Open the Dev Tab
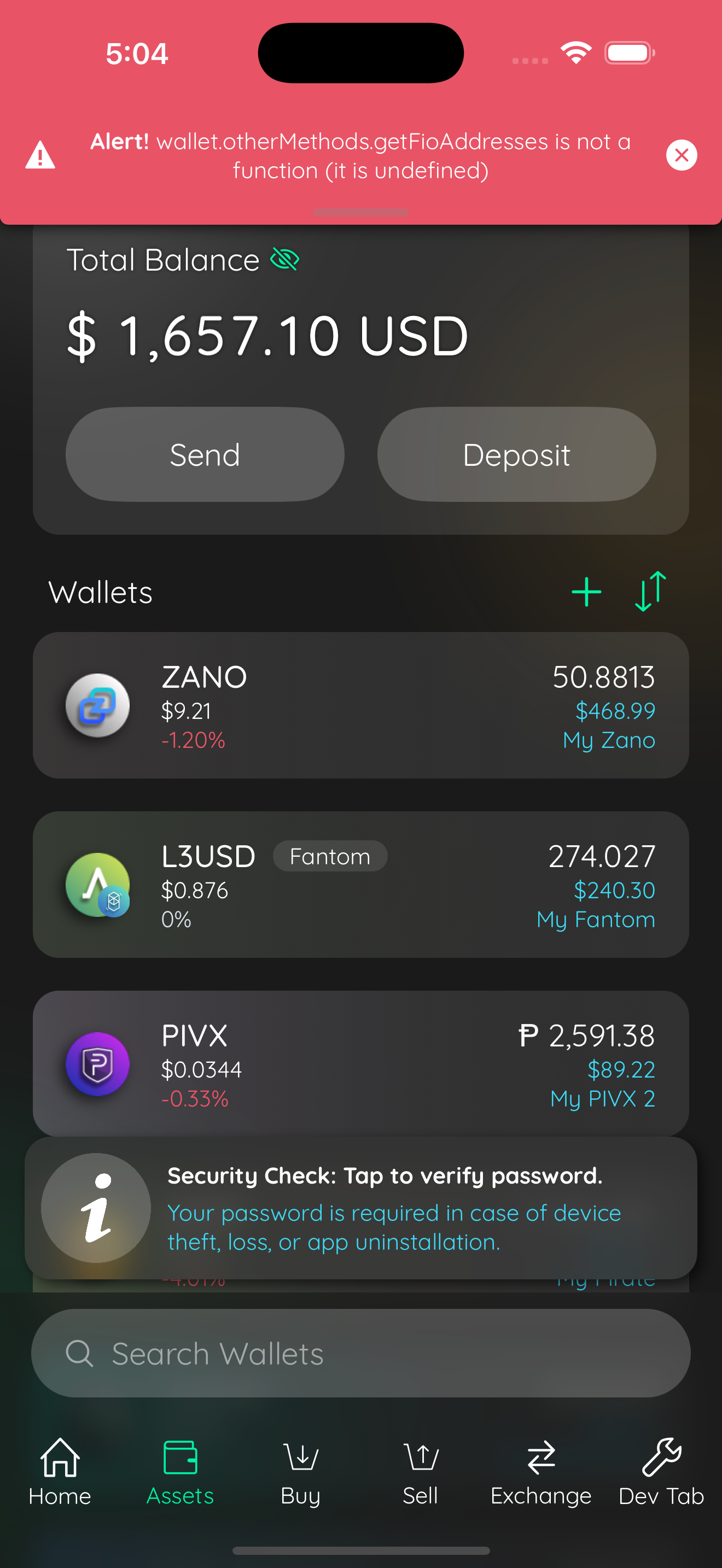 tap(662, 1472)
